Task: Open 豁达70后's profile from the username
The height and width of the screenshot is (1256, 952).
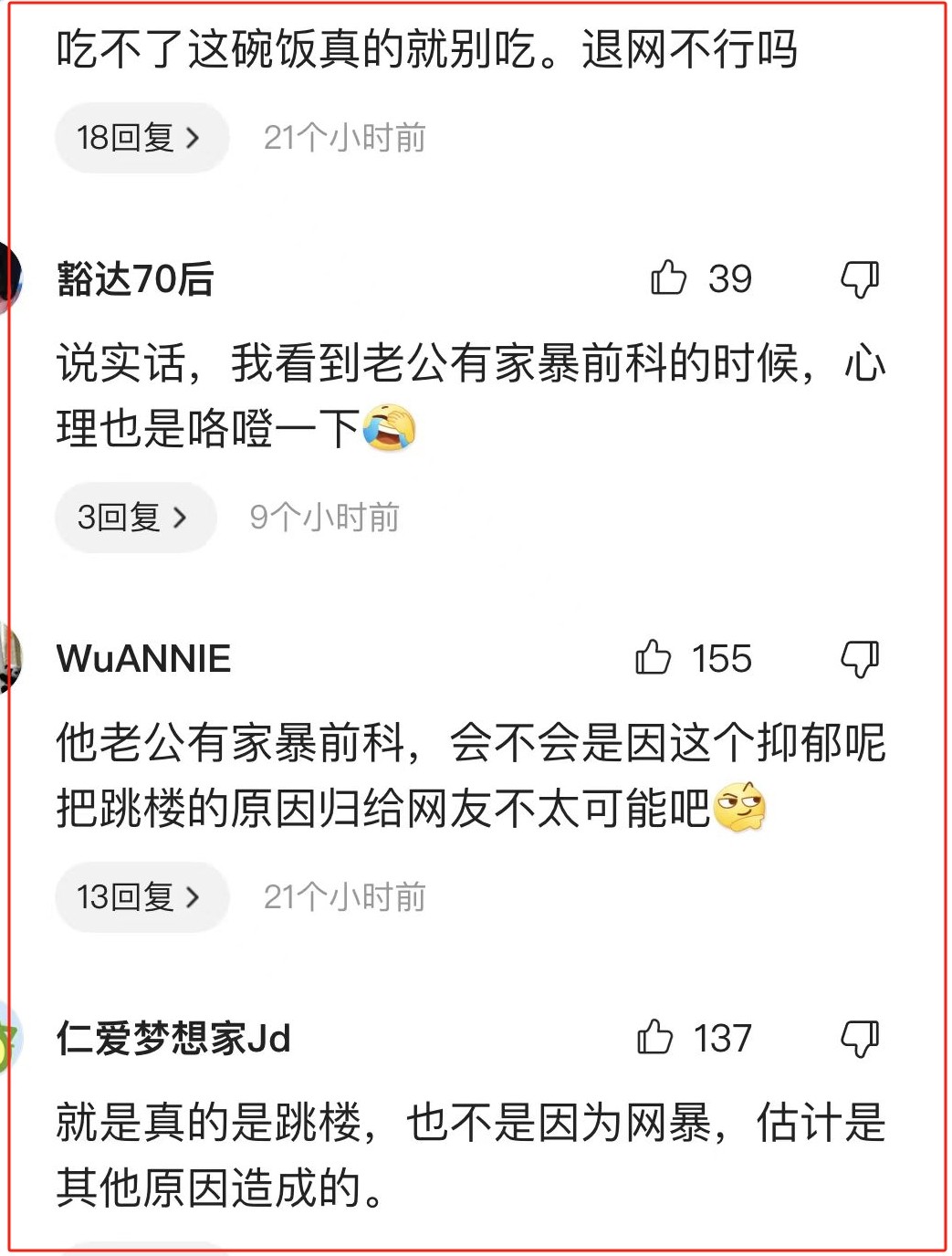Action: [x=135, y=279]
